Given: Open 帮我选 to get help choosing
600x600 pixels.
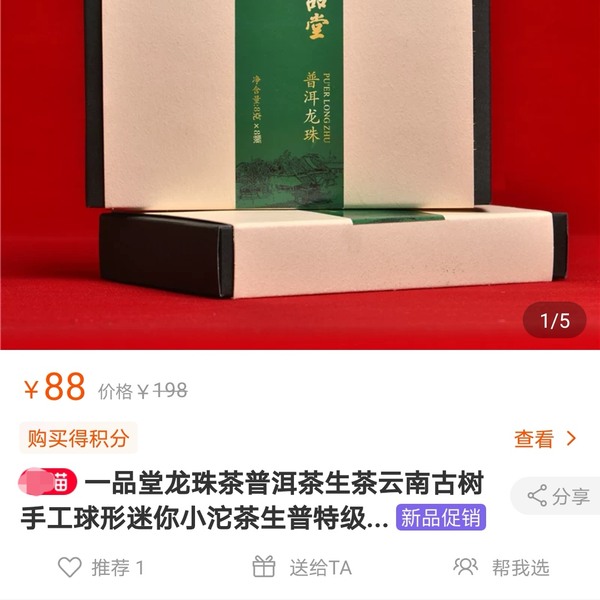Looking at the screenshot, I should (x=502, y=568).
